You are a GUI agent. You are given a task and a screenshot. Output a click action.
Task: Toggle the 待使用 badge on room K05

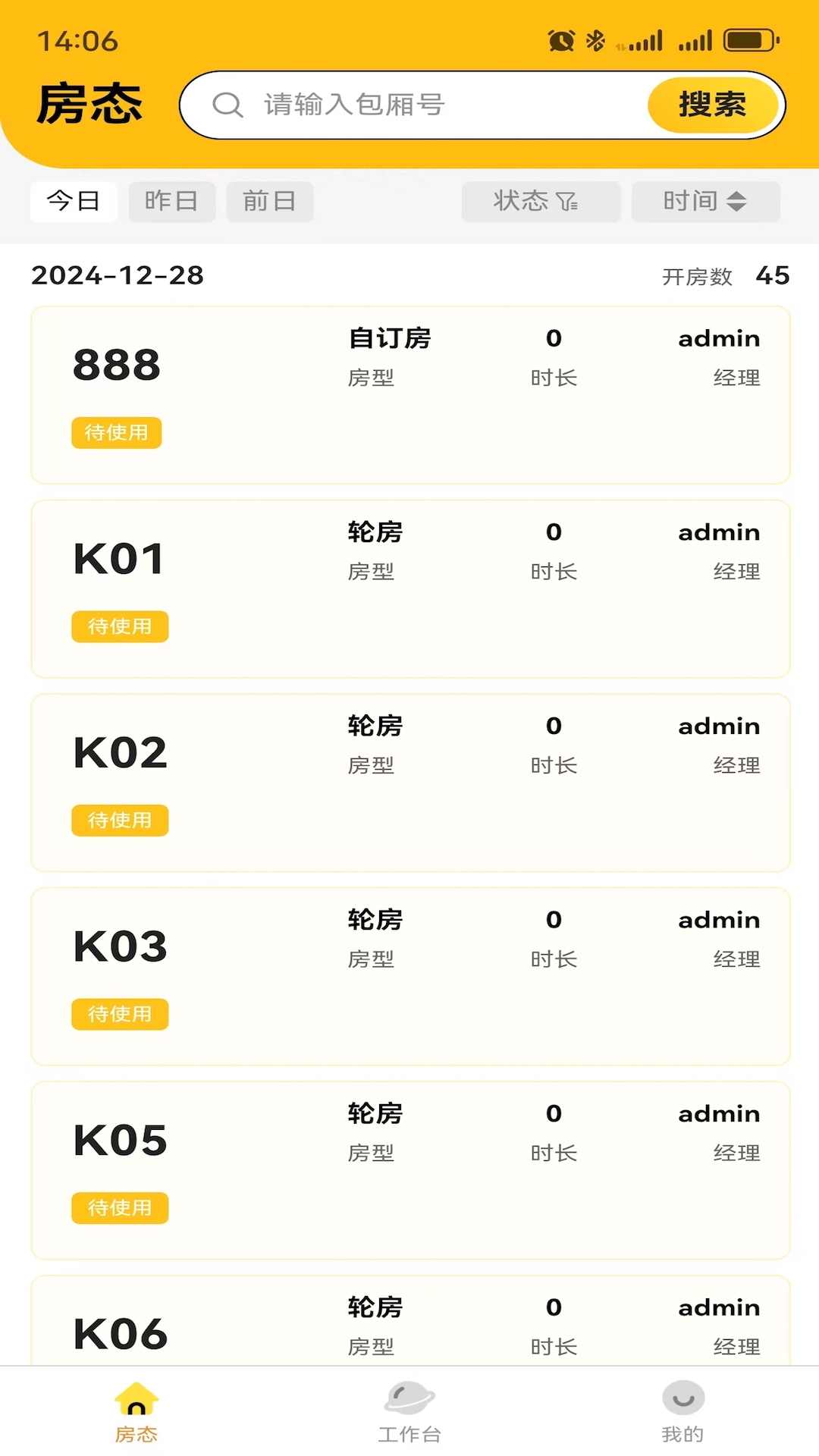point(119,1208)
